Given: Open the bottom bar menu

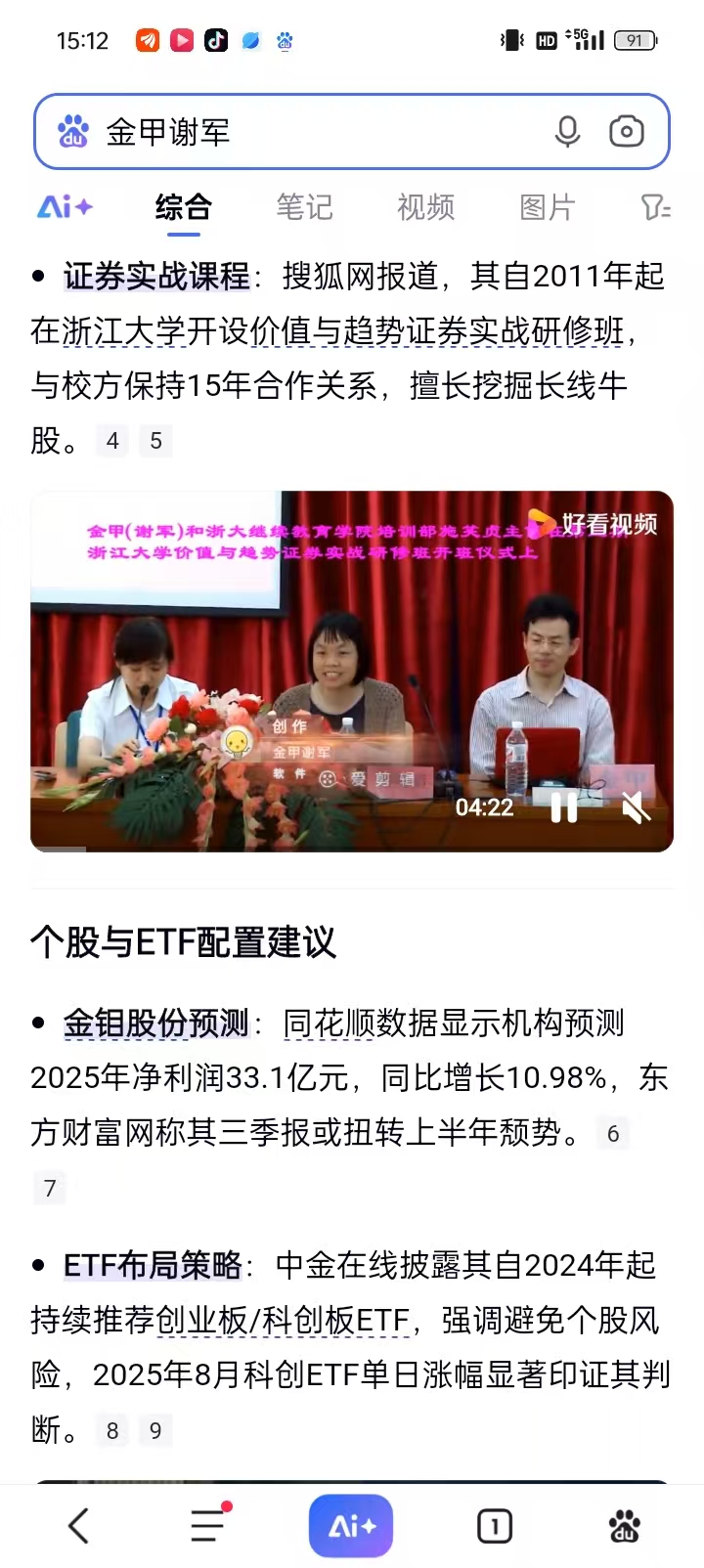Looking at the screenshot, I should pos(207,1526).
